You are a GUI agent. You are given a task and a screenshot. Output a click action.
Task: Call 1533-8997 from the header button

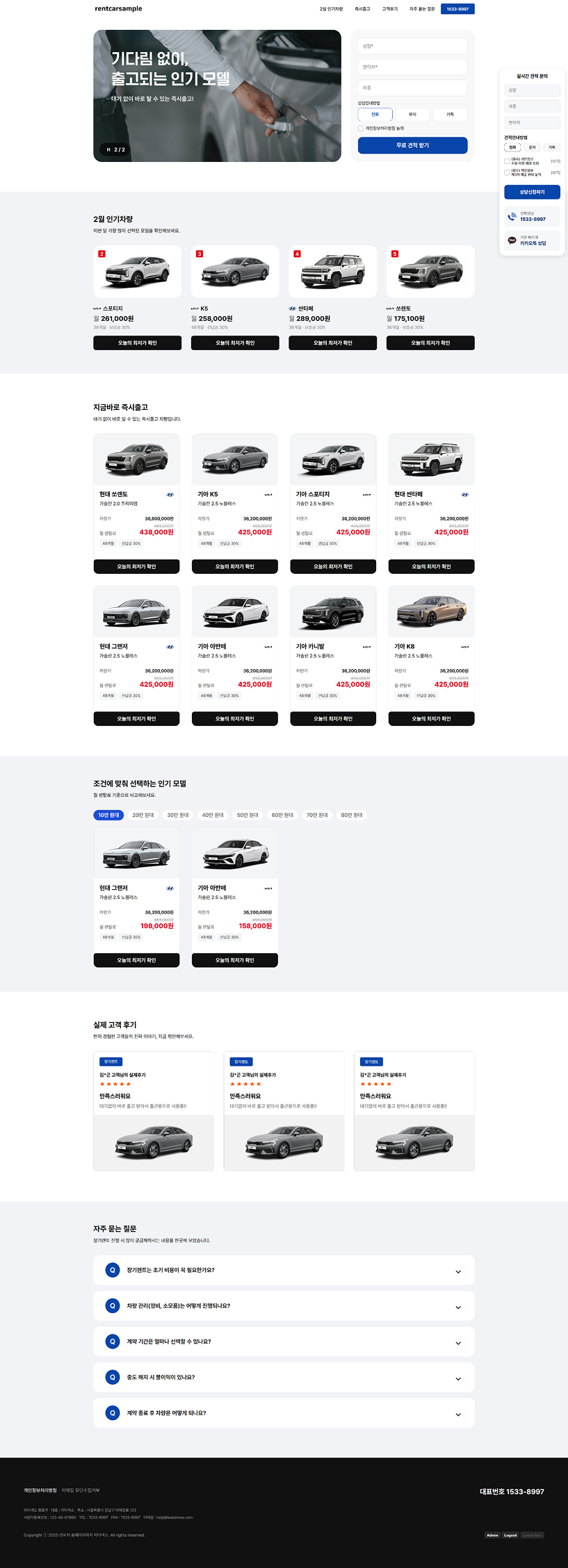click(457, 9)
